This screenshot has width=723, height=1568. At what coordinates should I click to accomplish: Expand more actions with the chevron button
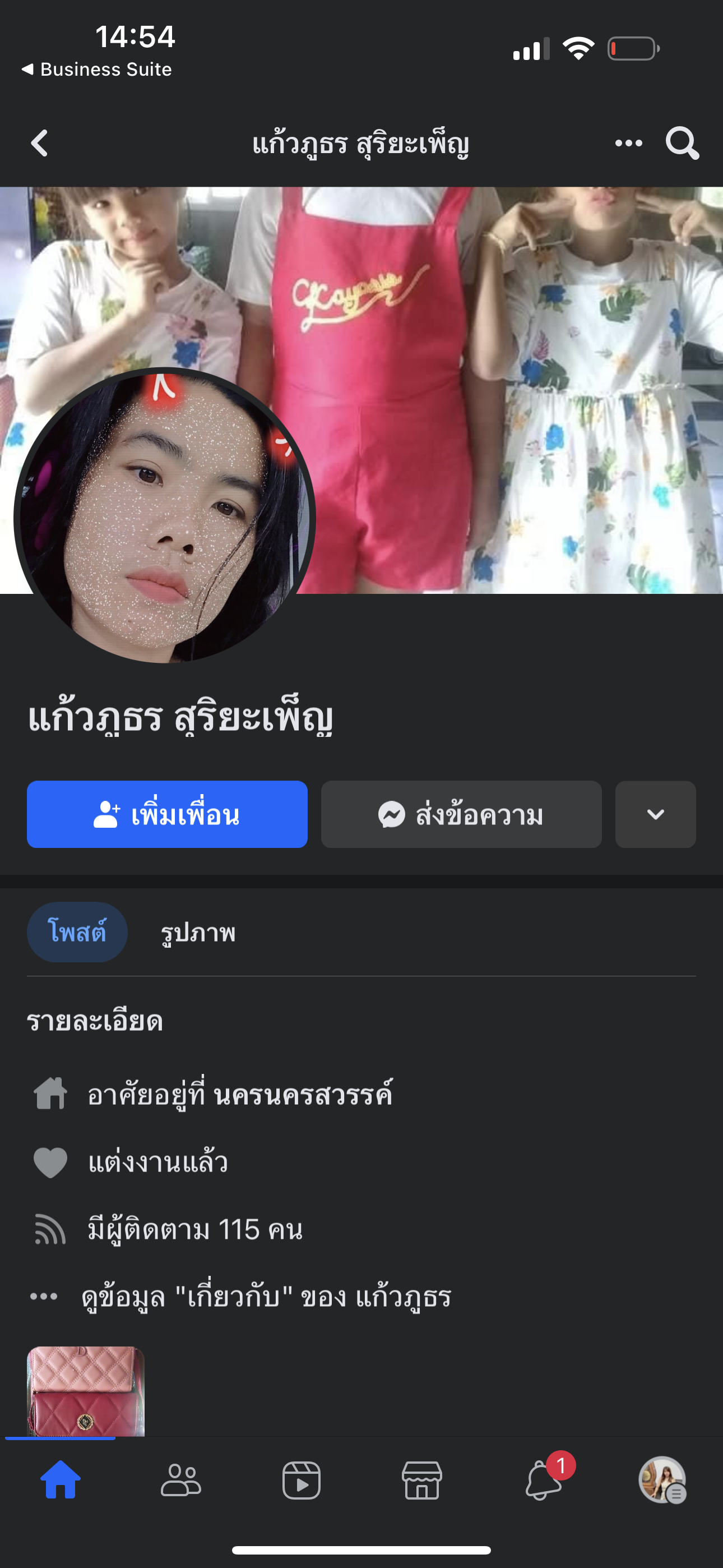[x=655, y=814]
